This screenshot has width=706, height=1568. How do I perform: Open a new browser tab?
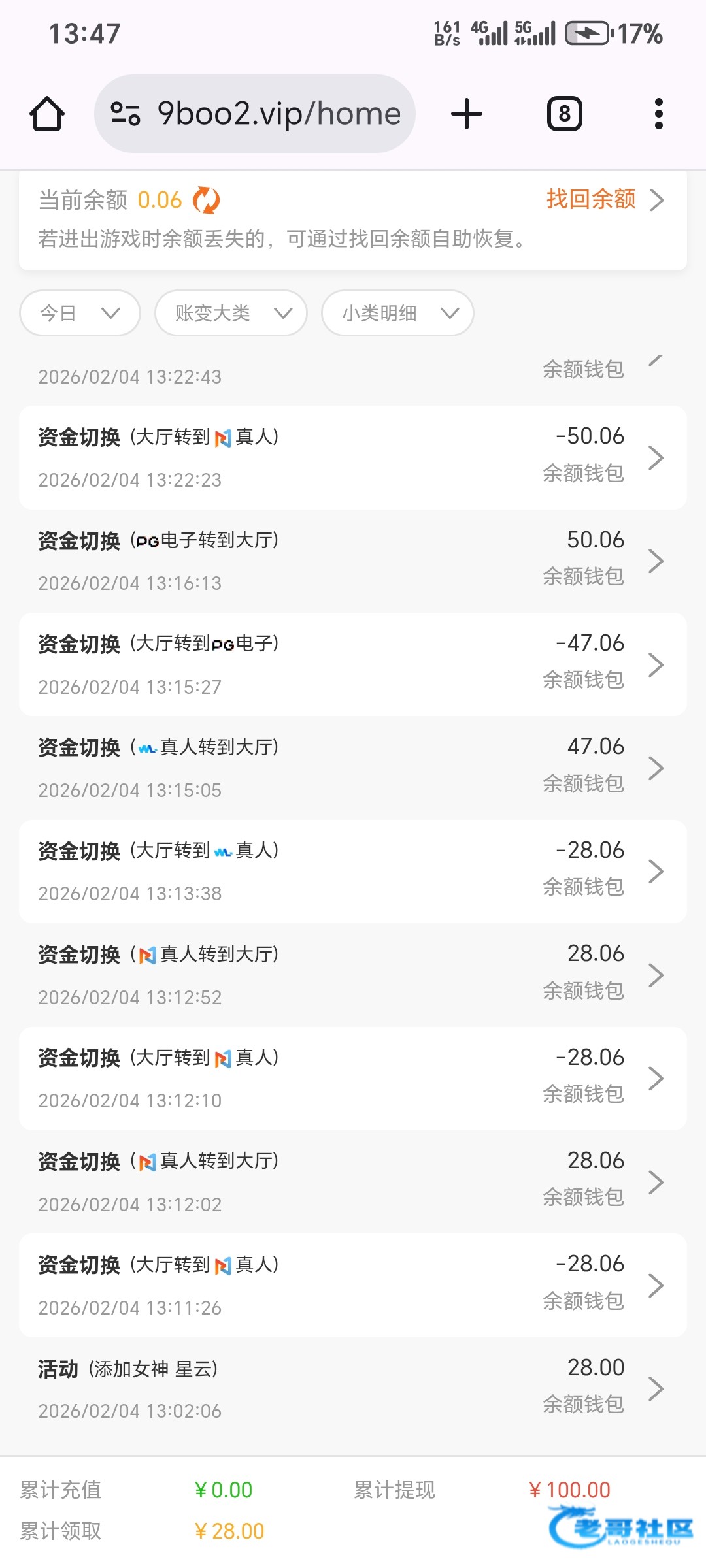(x=467, y=114)
